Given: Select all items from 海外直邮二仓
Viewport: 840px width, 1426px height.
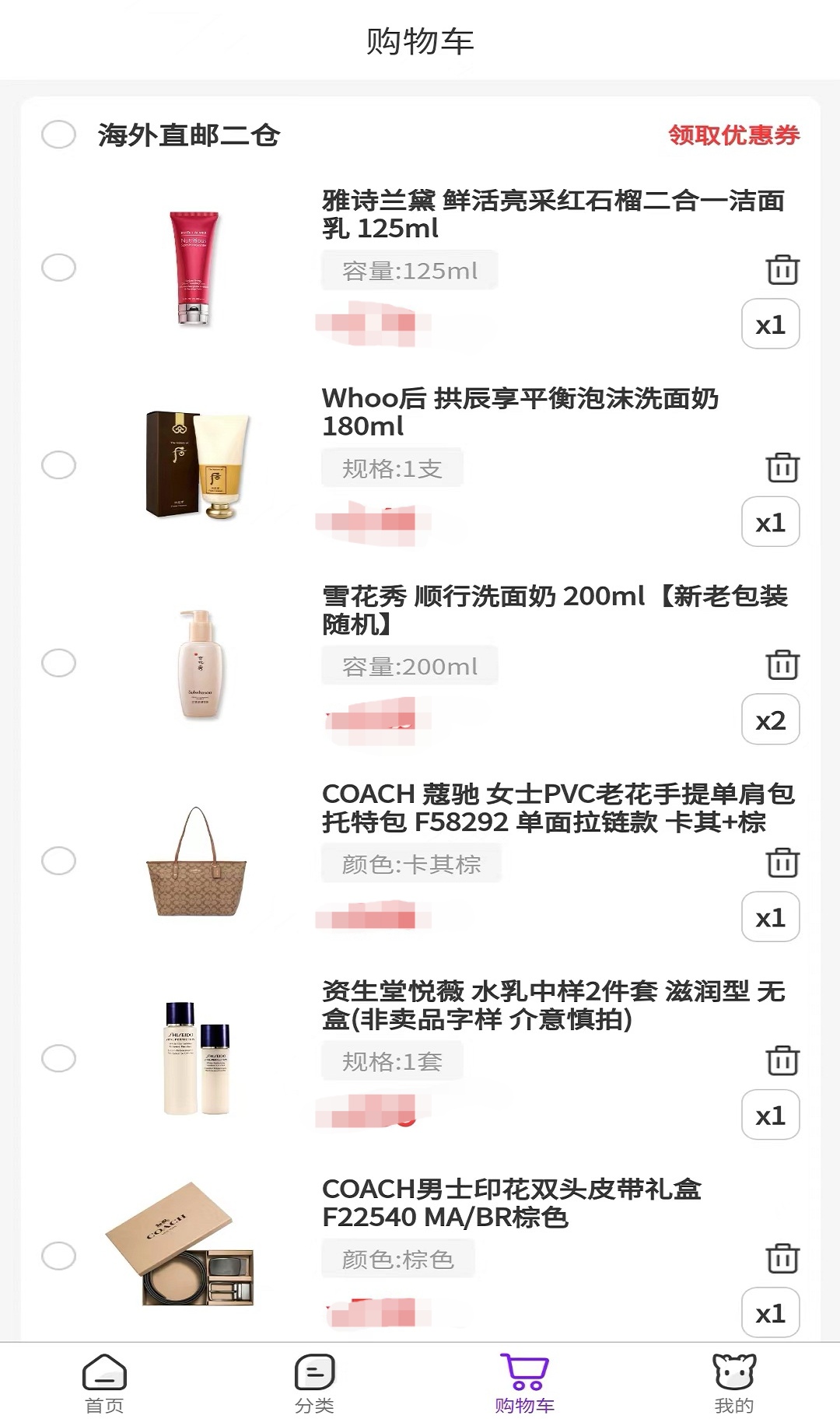Looking at the screenshot, I should tap(58, 135).
